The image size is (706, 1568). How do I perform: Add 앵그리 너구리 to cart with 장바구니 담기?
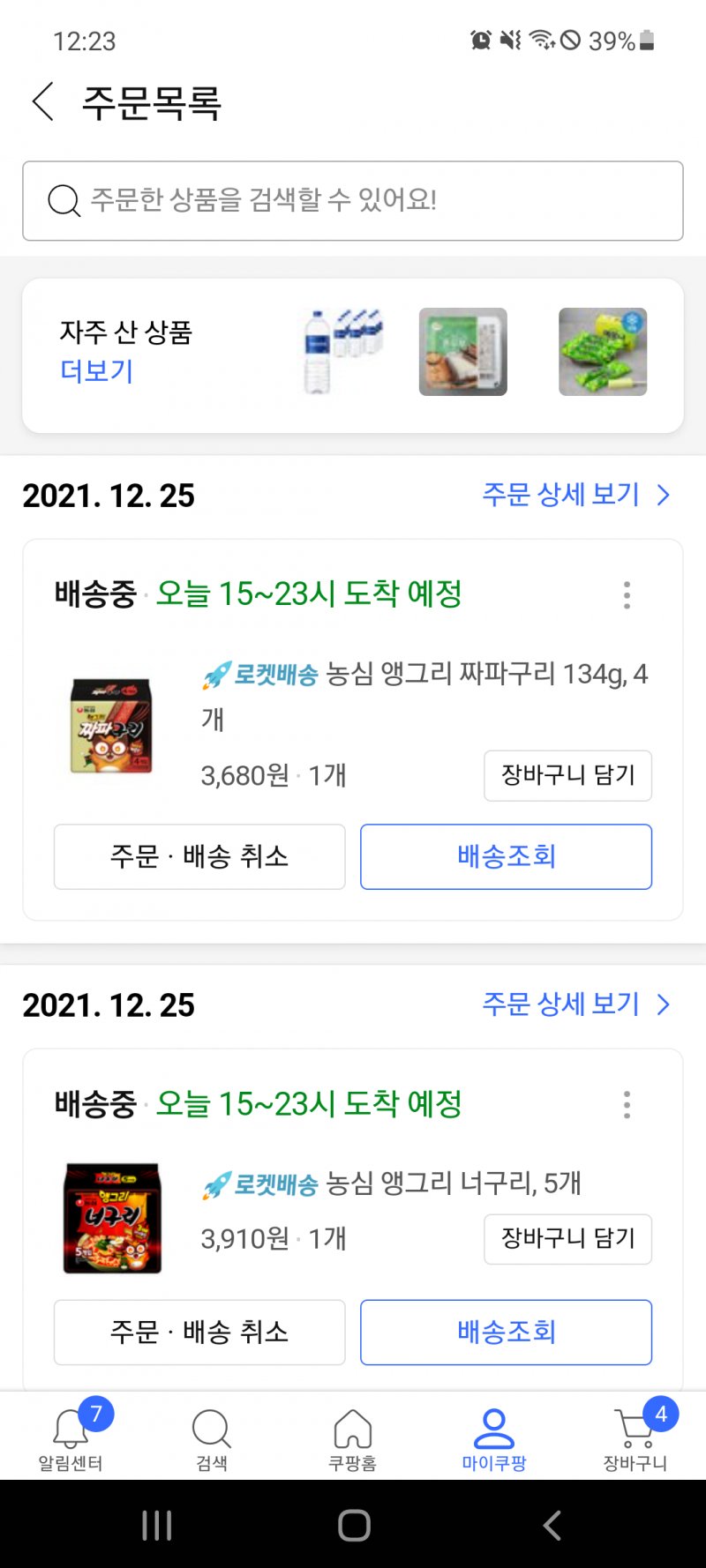567,1238
